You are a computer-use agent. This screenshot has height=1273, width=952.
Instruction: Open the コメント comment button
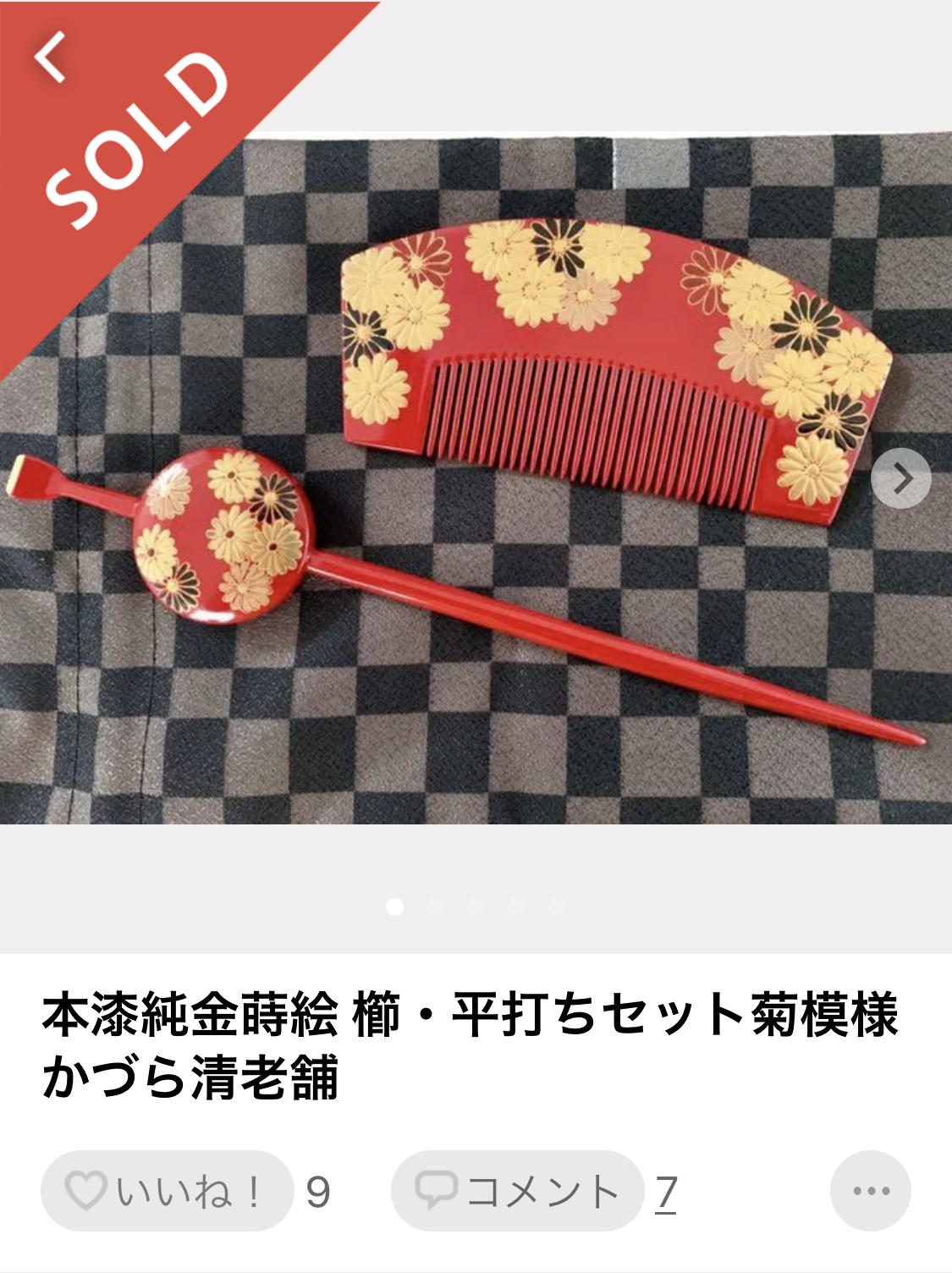[517, 1191]
